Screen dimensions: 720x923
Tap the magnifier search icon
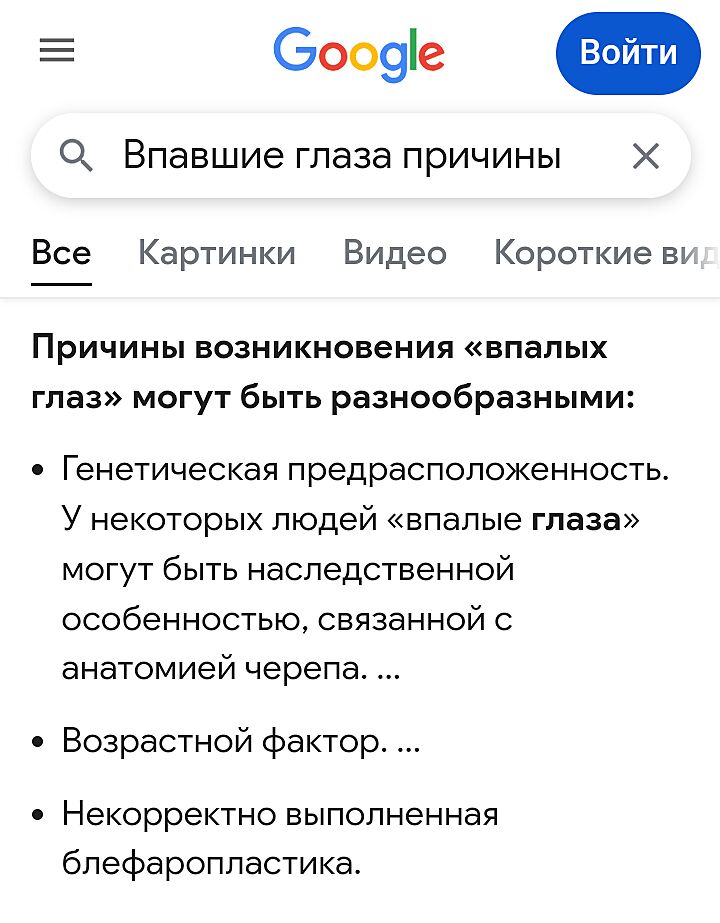tap(77, 156)
